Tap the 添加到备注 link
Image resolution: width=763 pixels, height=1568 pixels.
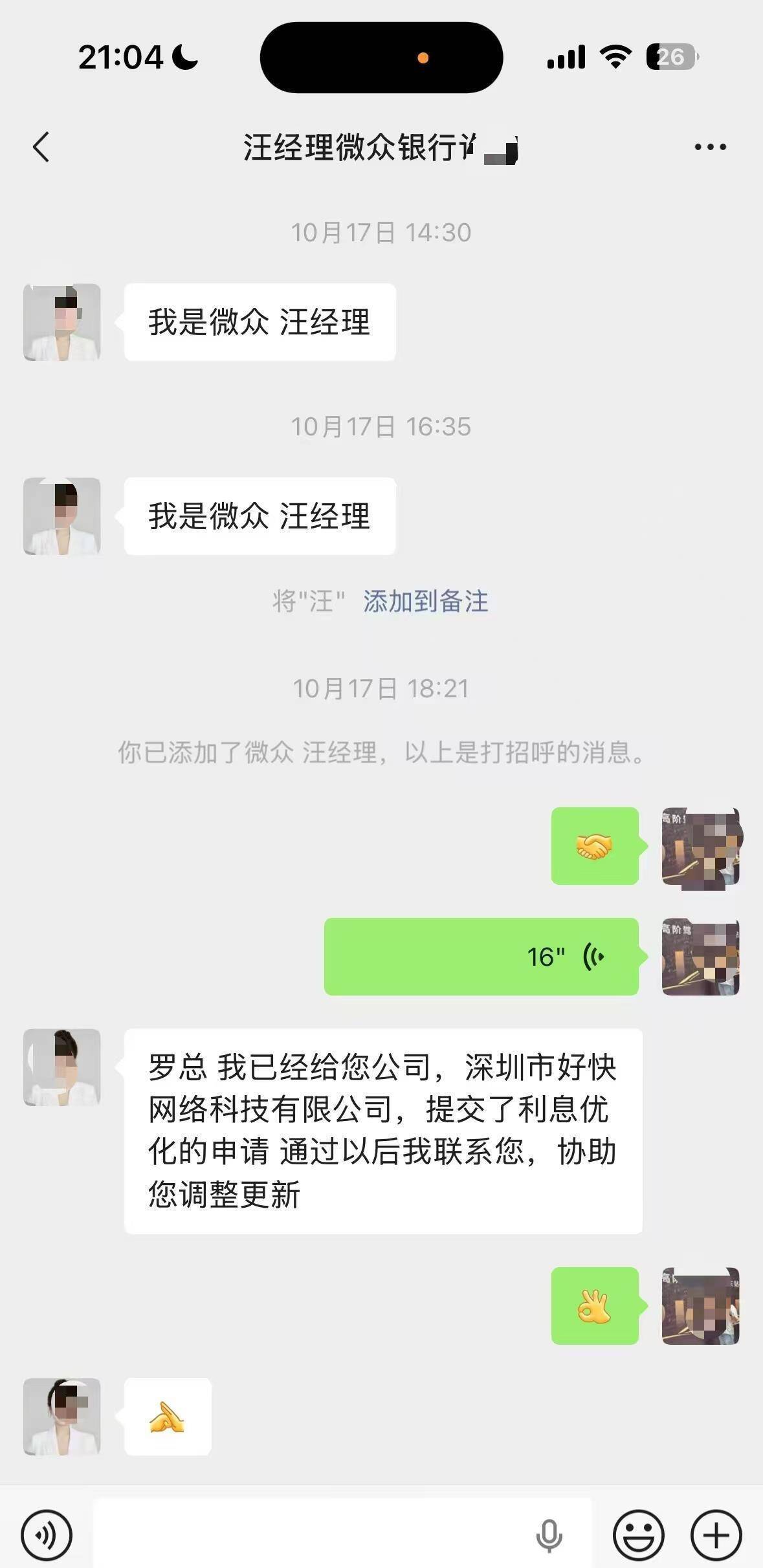tap(425, 602)
